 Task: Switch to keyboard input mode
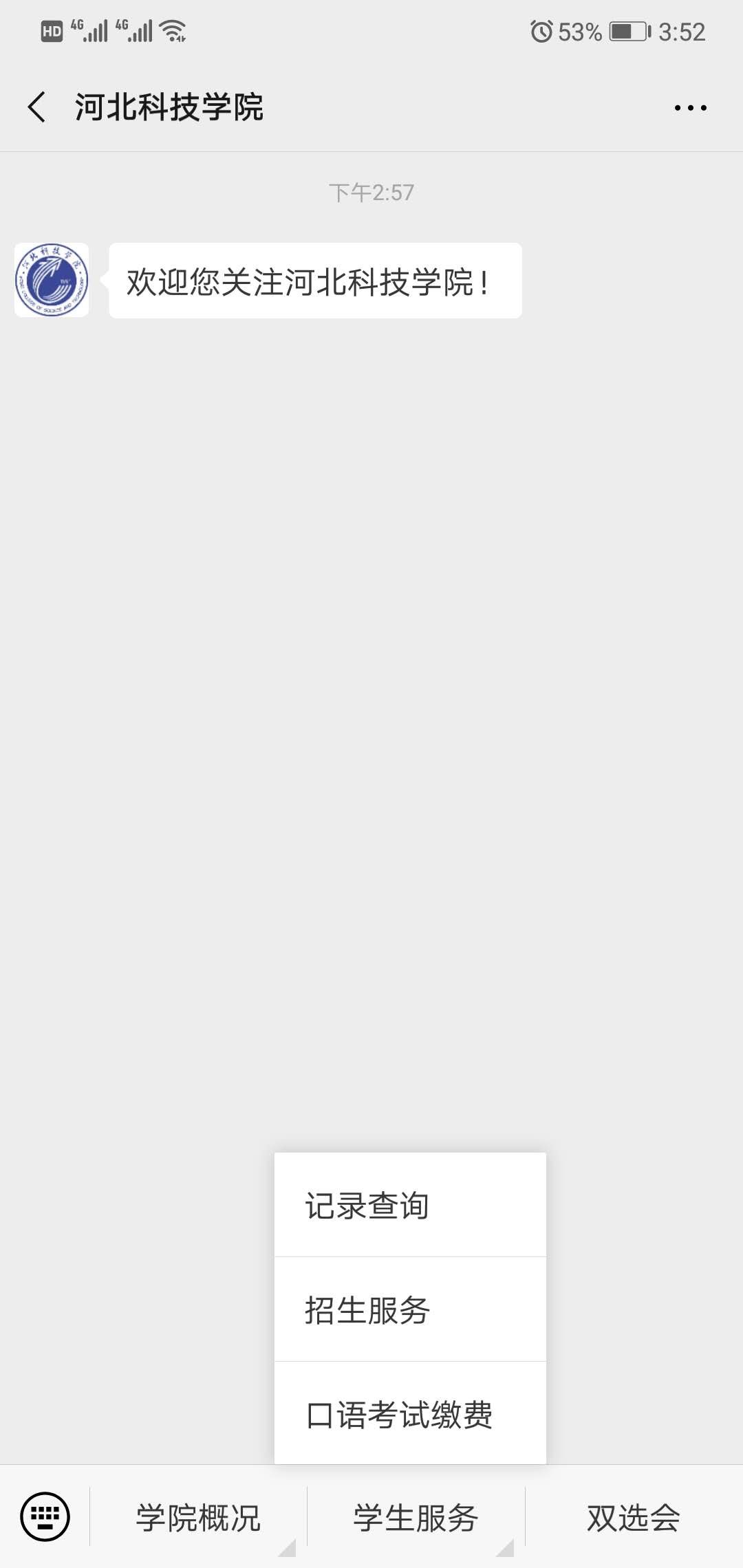45,1516
